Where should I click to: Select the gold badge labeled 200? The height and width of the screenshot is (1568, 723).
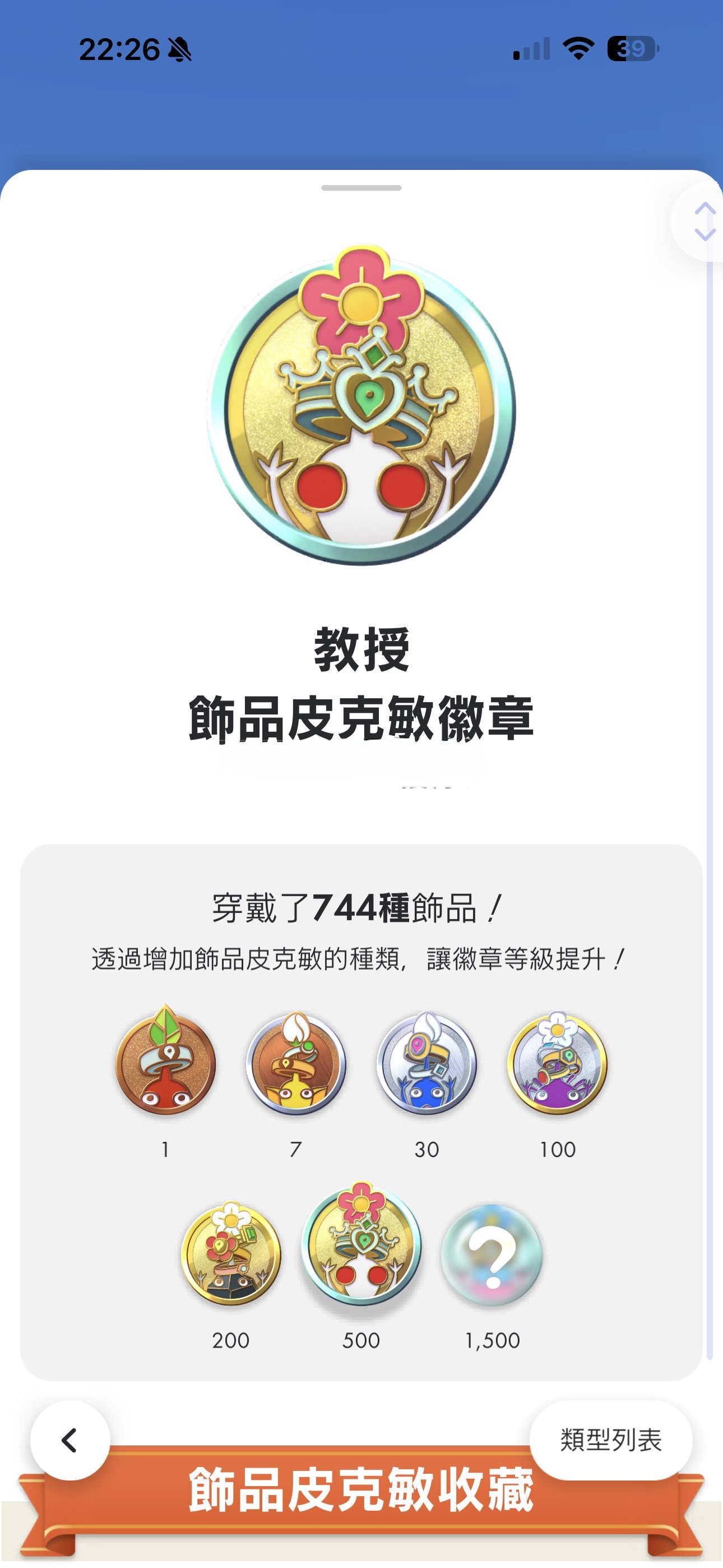coord(231,1253)
